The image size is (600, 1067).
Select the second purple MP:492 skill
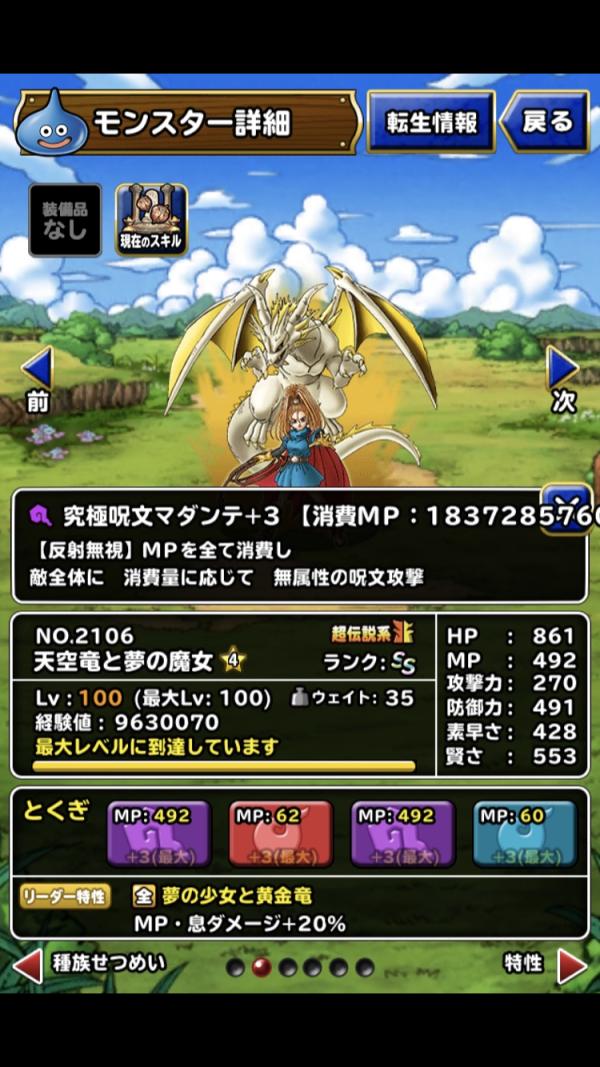pos(403,834)
